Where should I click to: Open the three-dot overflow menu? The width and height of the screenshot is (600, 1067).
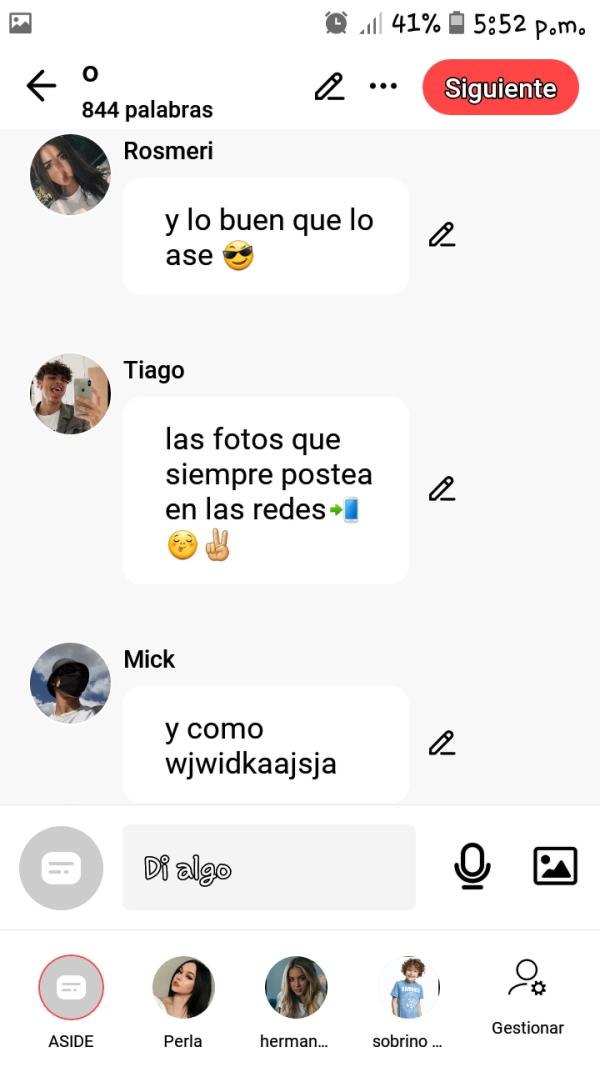tap(383, 87)
